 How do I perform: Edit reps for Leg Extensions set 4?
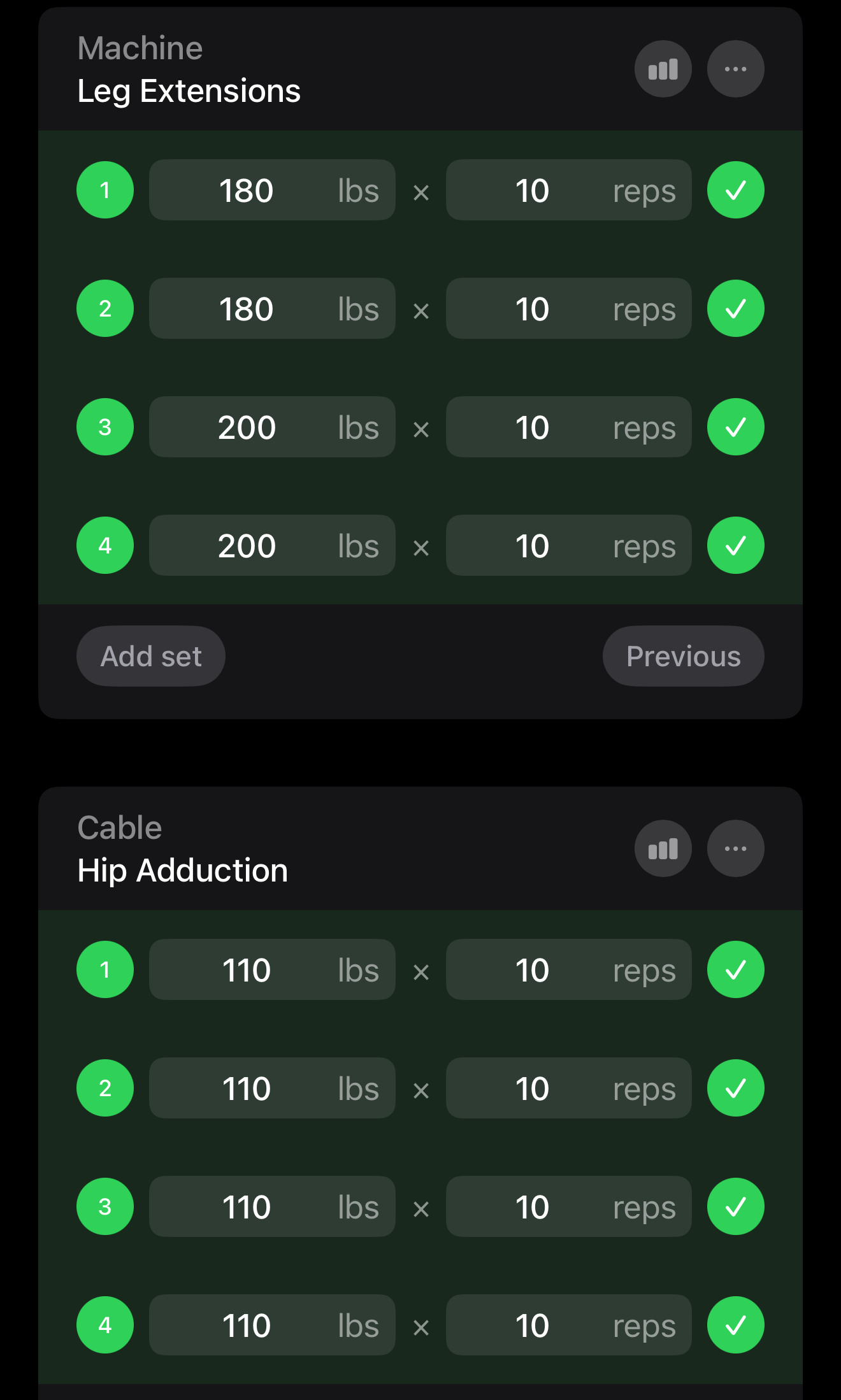coord(568,545)
